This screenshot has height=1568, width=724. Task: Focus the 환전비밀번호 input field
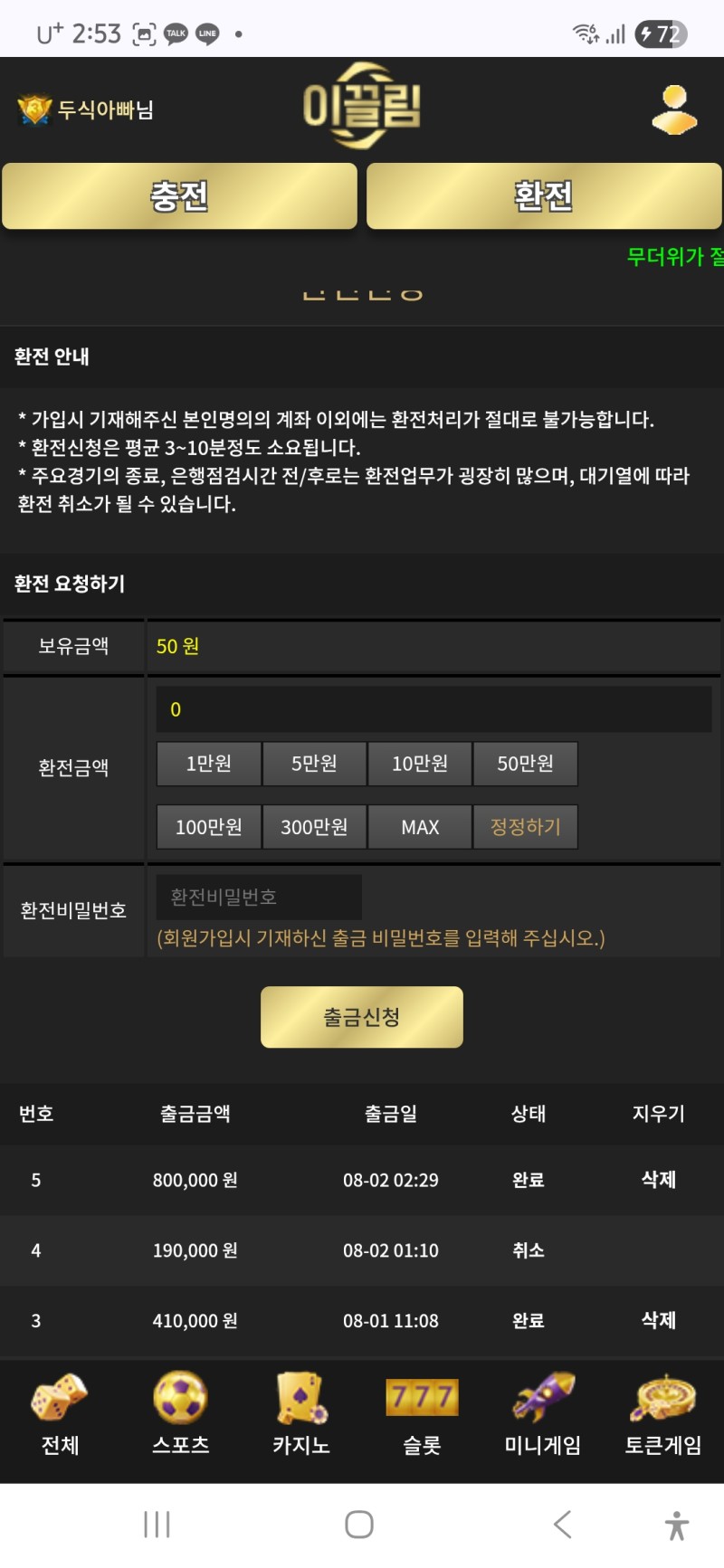[x=259, y=897]
